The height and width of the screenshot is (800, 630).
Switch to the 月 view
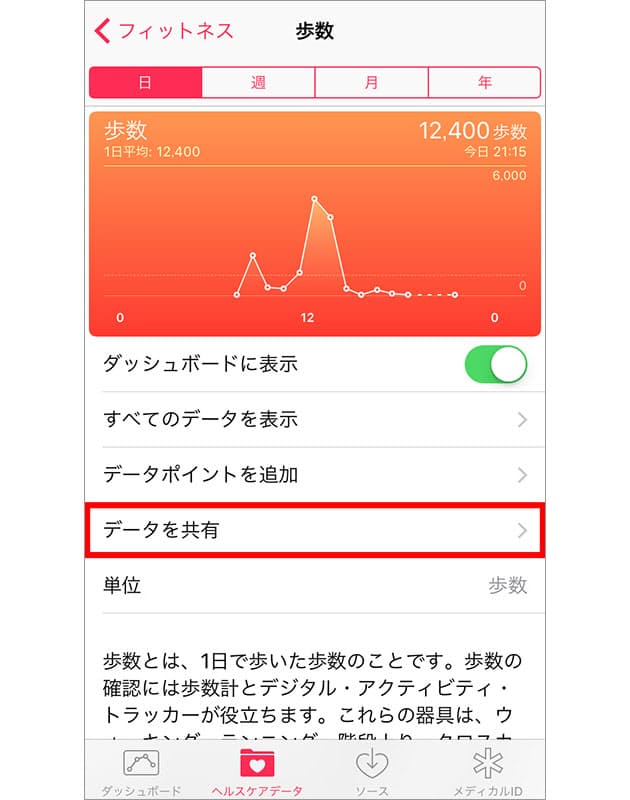pos(371,82)
